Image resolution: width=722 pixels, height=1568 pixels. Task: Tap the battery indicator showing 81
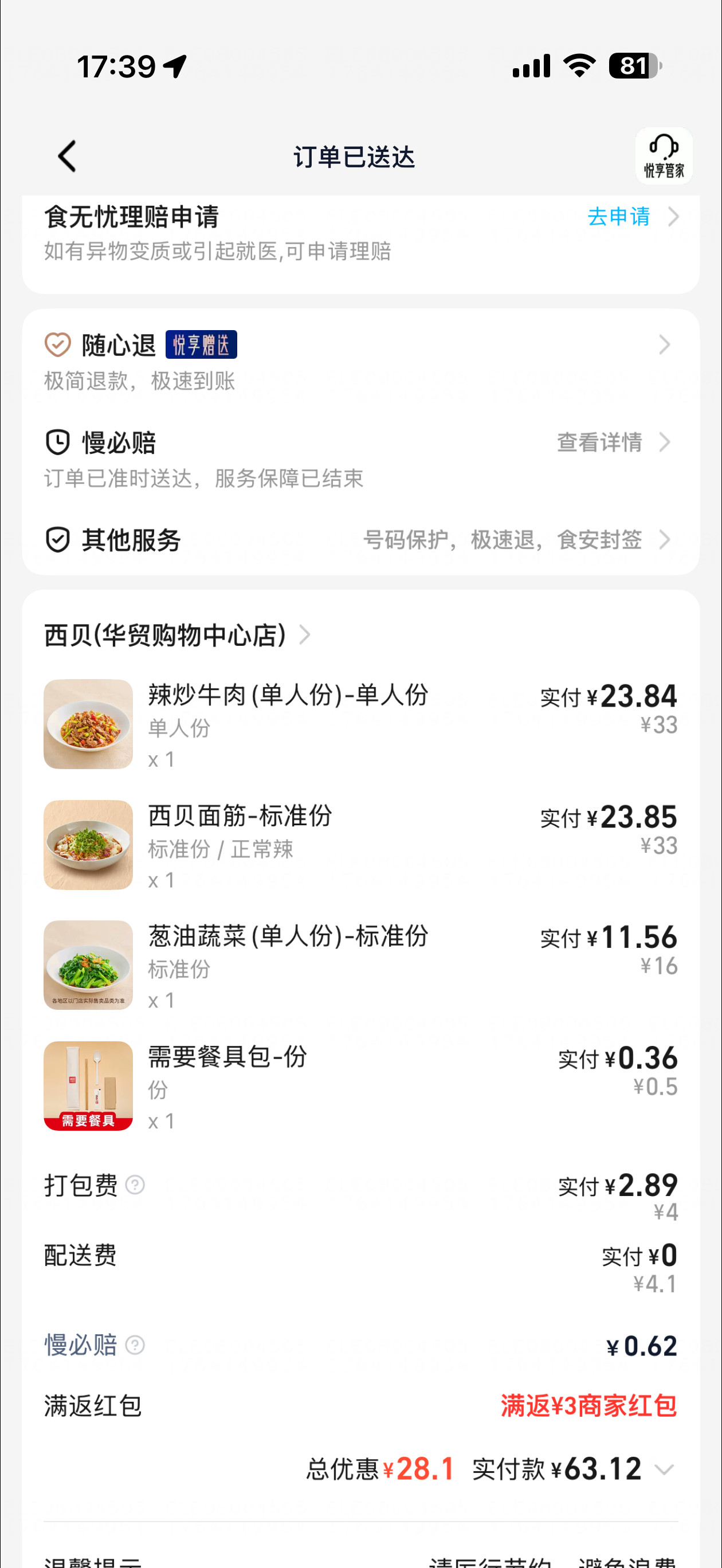click(x=633, y=66)
